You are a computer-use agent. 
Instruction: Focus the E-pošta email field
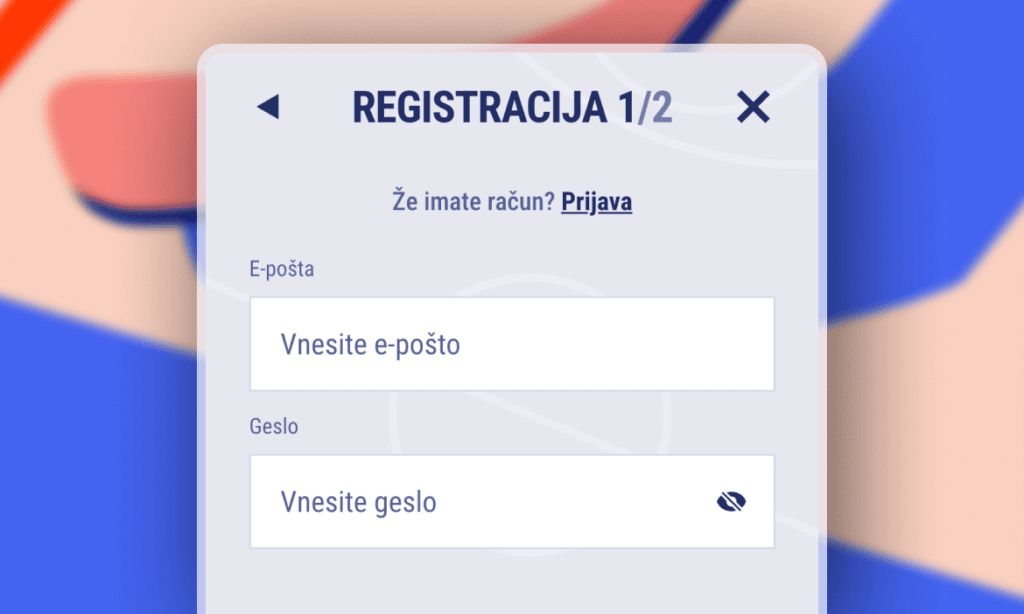[511, 344]
